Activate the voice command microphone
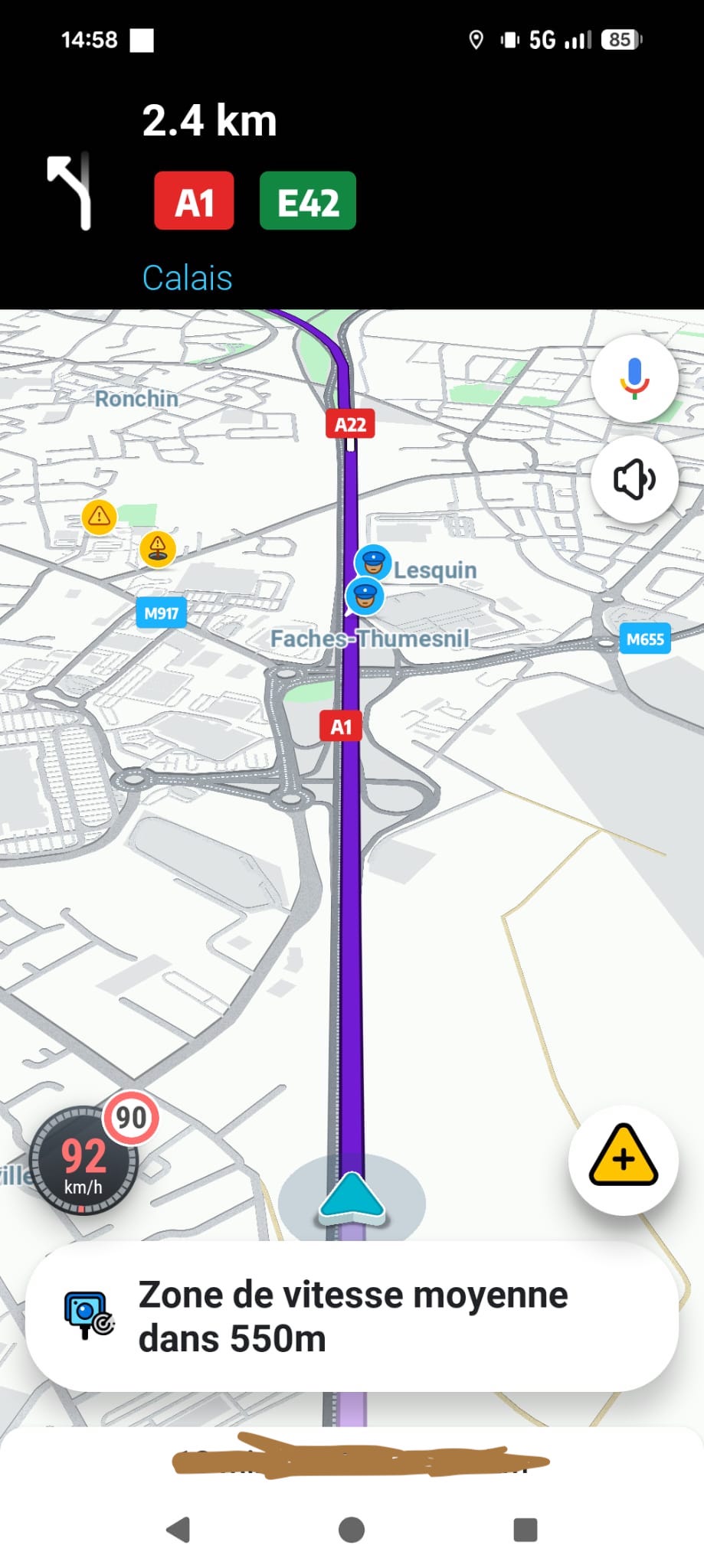704x1568 pixels. [634, 378]
